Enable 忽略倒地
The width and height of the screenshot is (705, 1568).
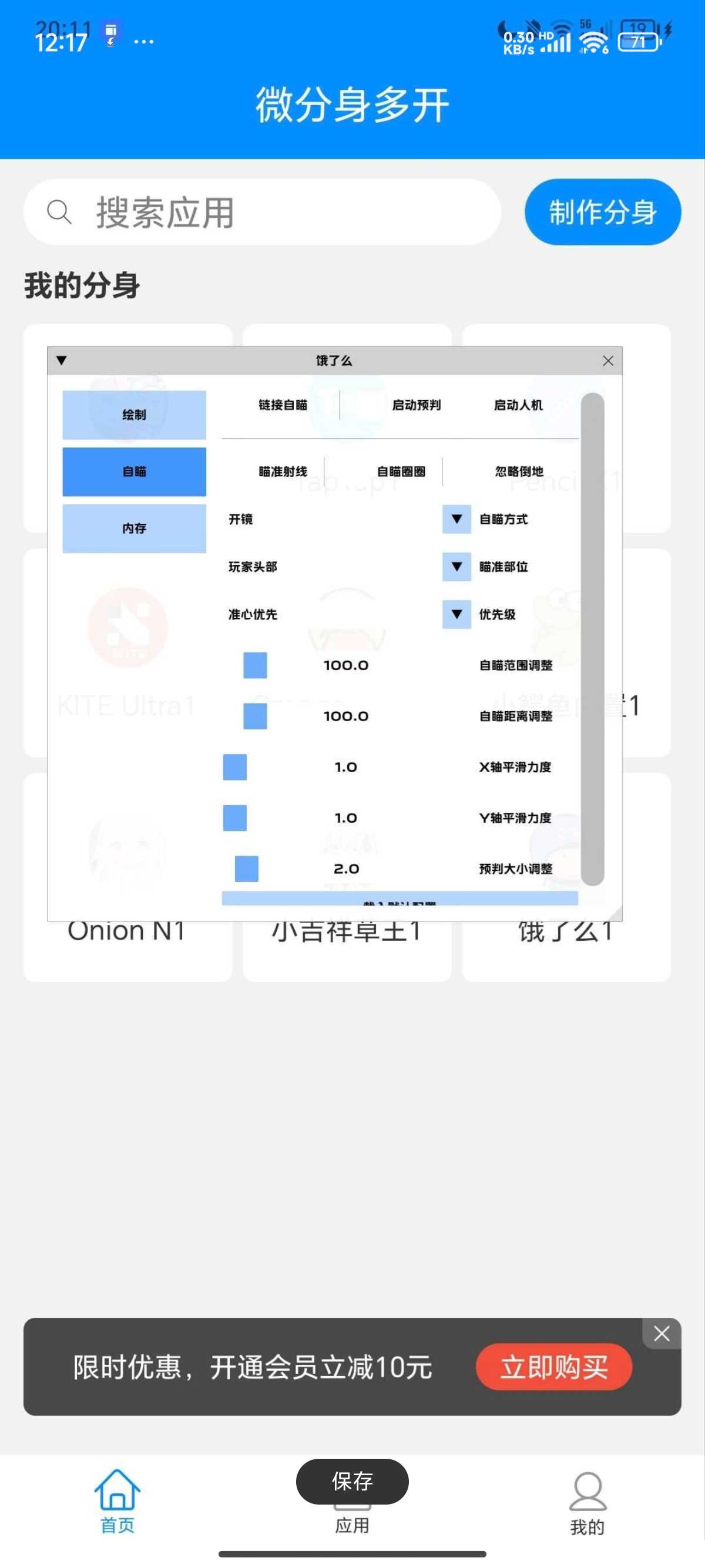click(519, 472)
